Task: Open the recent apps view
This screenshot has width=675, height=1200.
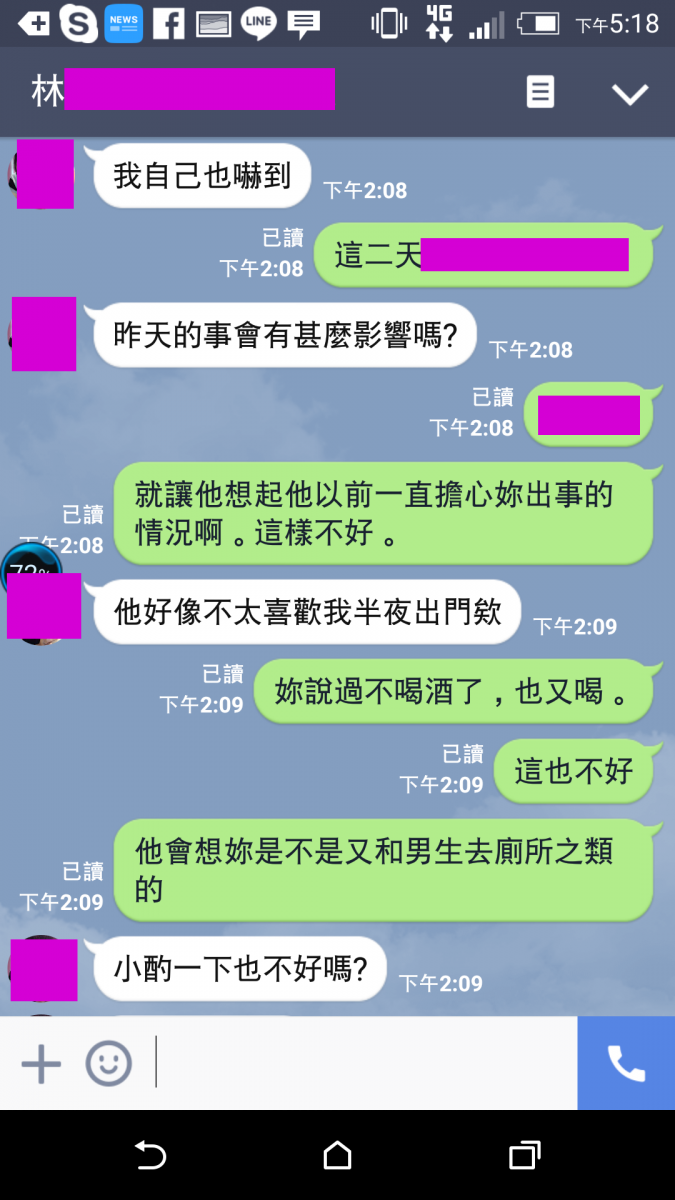Action: coord(524,1156)
